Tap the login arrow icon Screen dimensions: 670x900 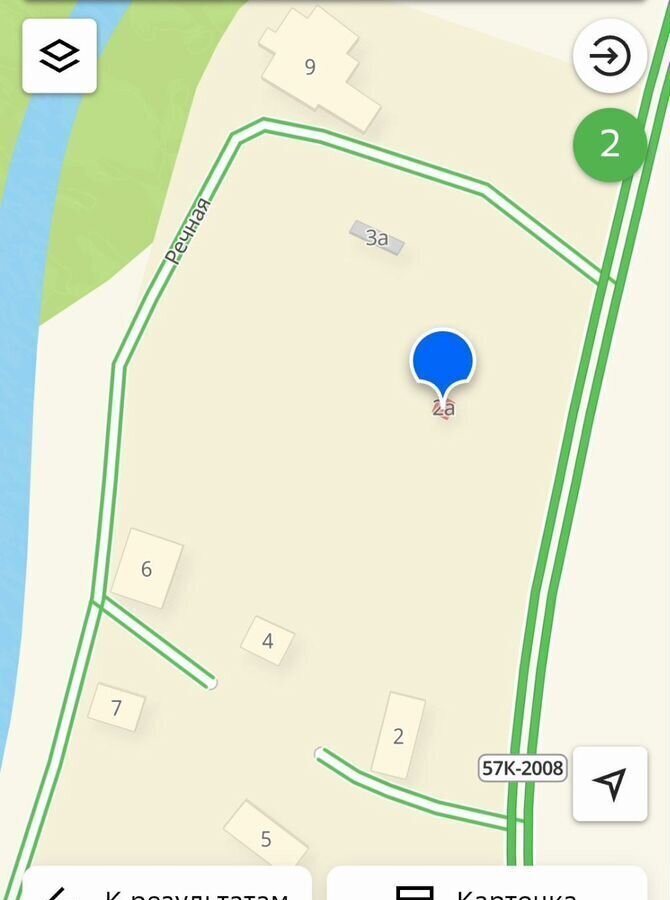click(x=609, y=57)
